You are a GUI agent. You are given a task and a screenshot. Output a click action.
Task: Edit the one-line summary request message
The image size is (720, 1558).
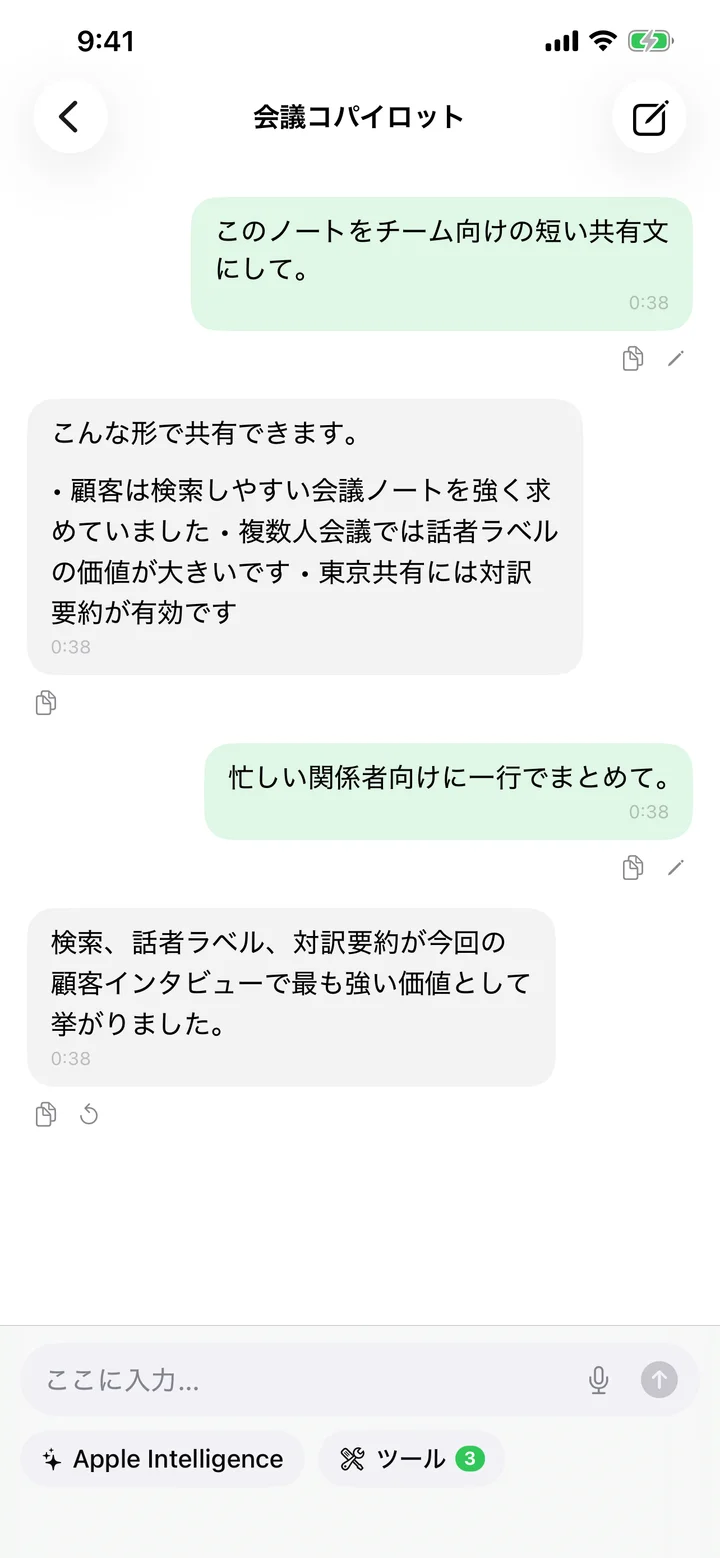click(677, 868)
